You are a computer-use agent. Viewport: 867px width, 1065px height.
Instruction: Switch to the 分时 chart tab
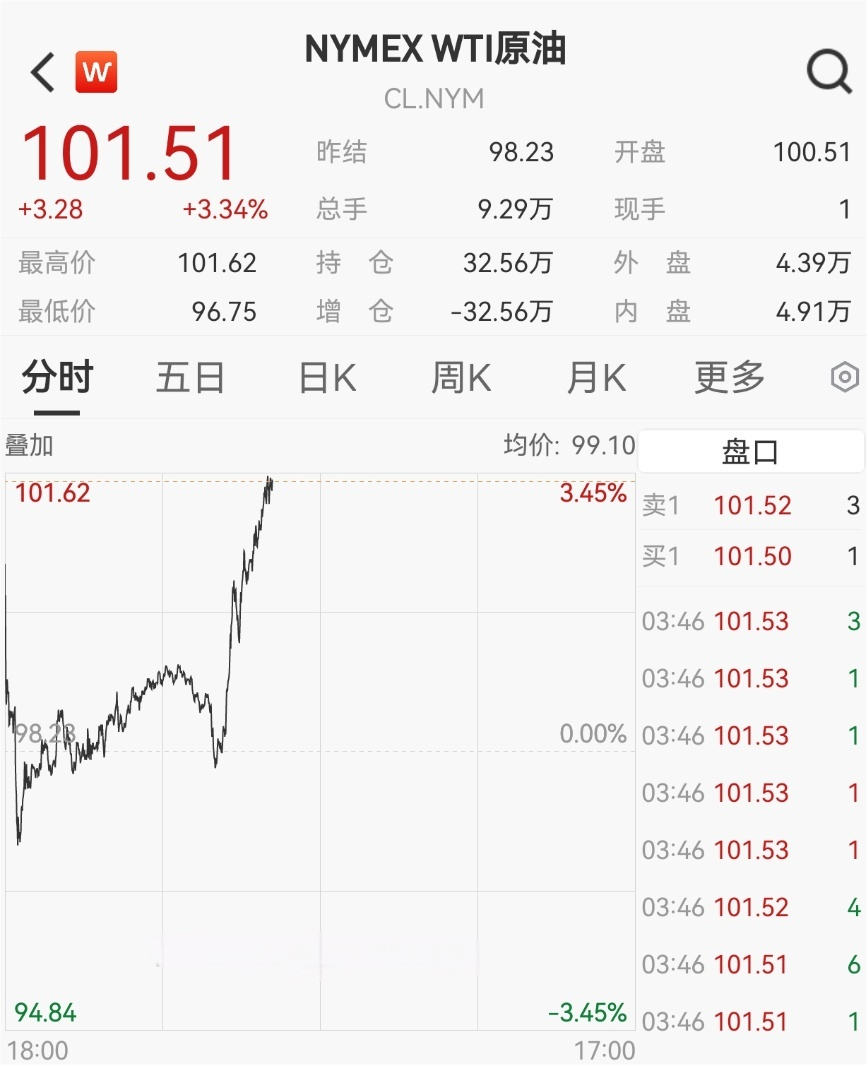[x=58, y=378]
